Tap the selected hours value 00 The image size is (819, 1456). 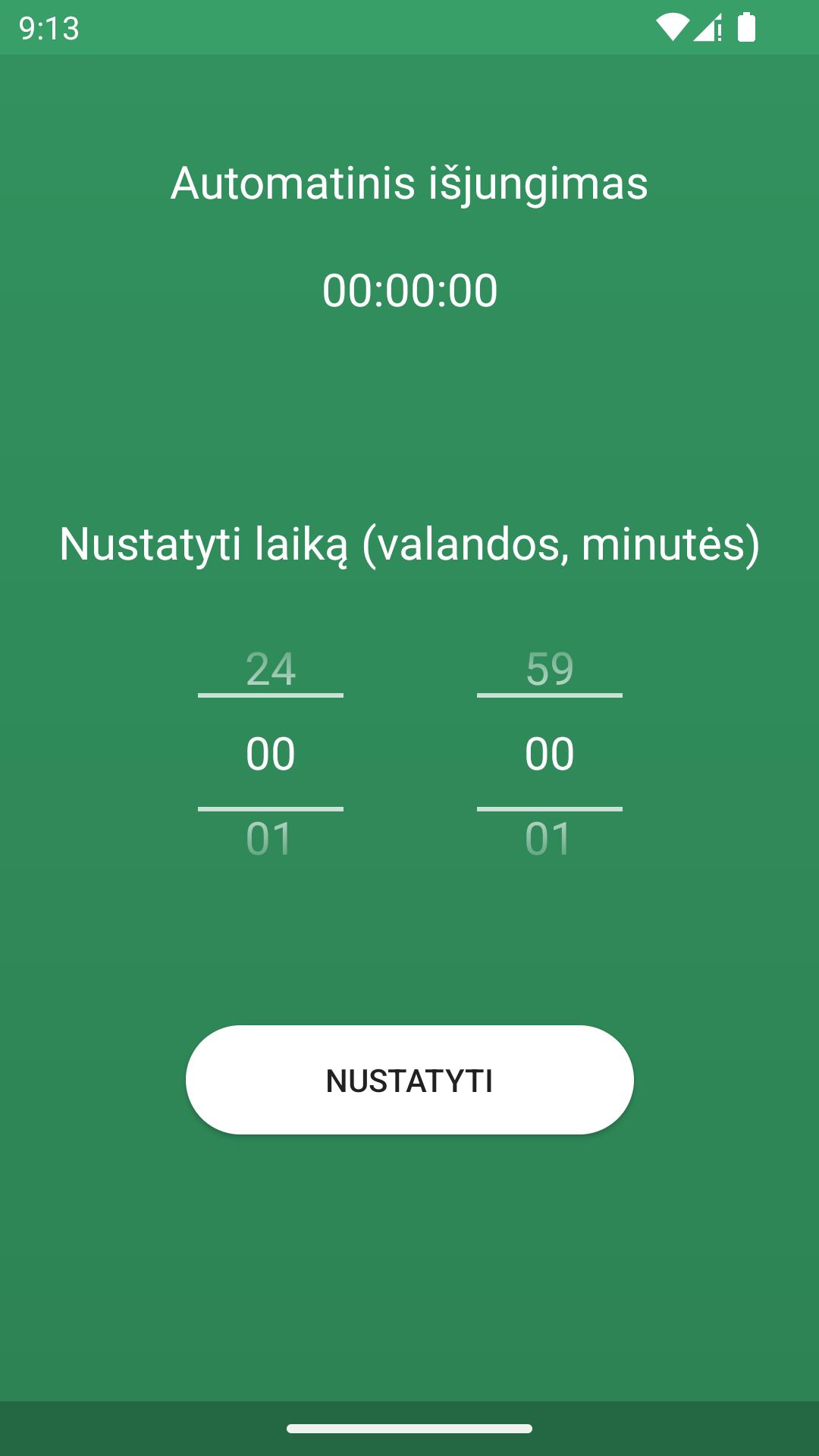[271, 754]
